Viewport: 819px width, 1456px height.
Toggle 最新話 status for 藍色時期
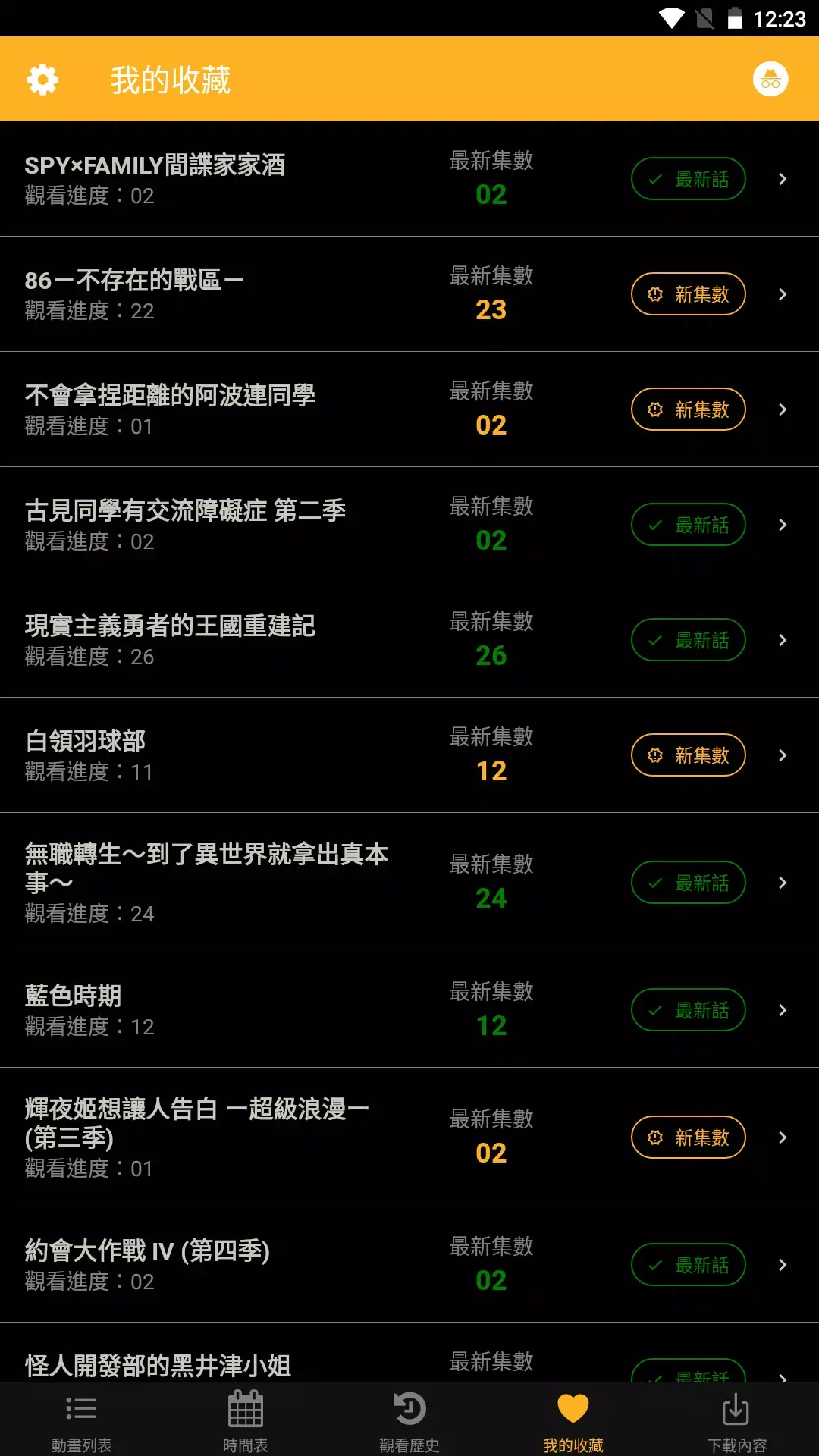[688, 1010]
